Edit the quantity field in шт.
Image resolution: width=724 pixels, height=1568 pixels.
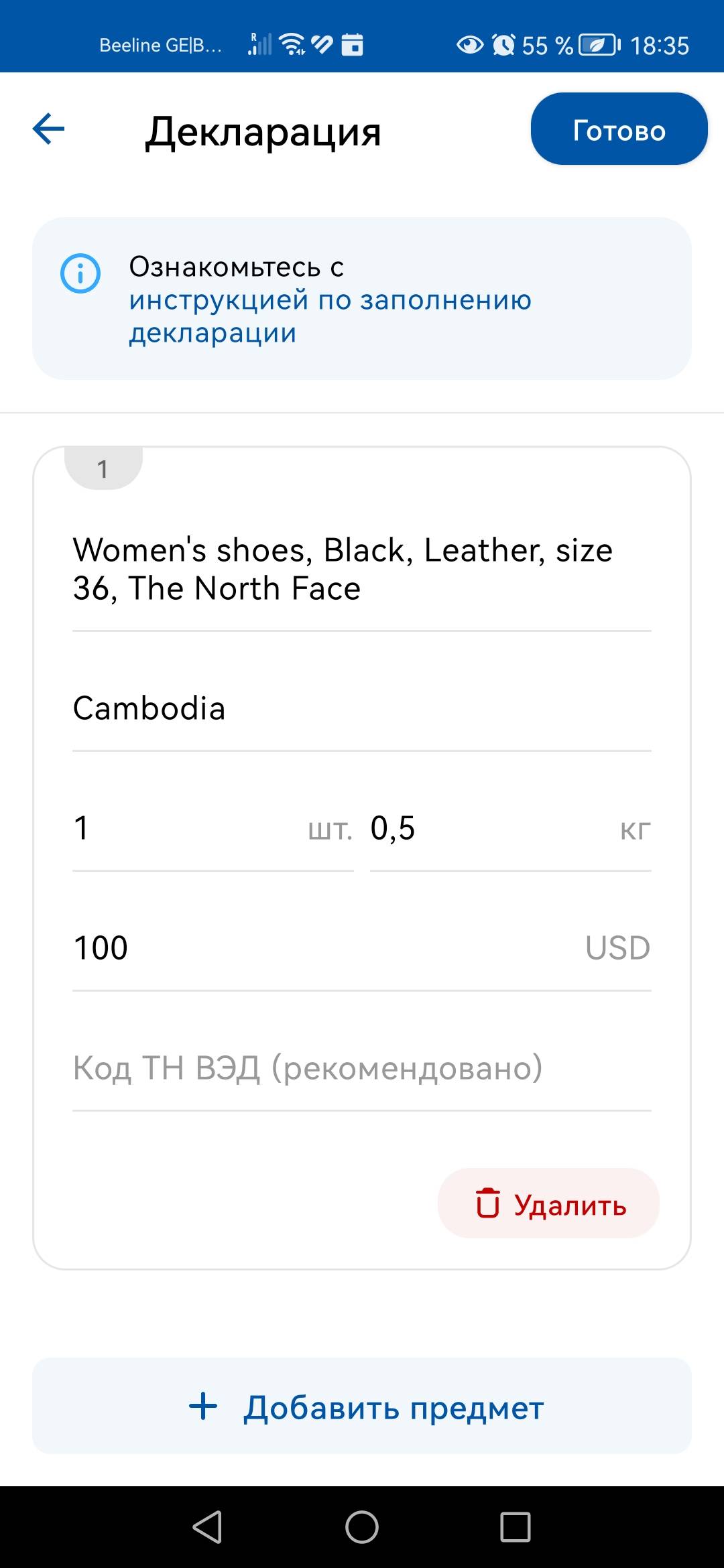(x=213, y=830)
